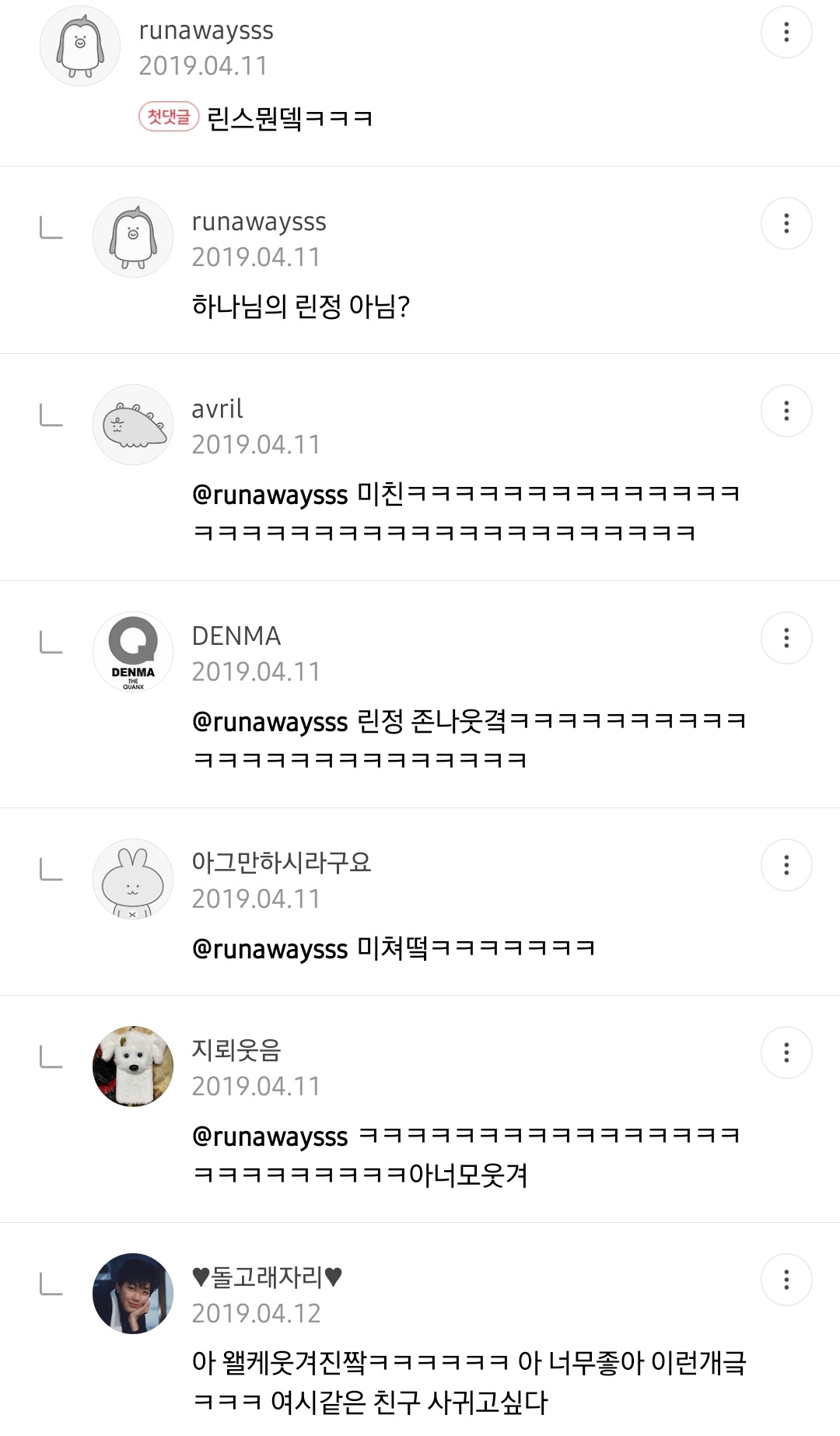840x1436 pixels.
Task: Open the overflow menu on avril's reply
Action: click(786, 411)
